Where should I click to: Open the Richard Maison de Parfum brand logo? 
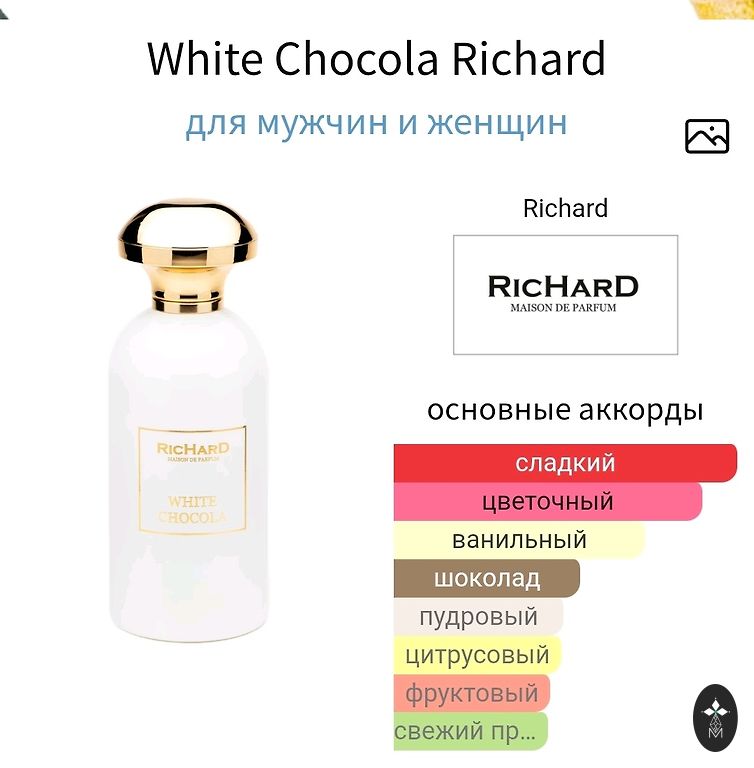(565, 294)
